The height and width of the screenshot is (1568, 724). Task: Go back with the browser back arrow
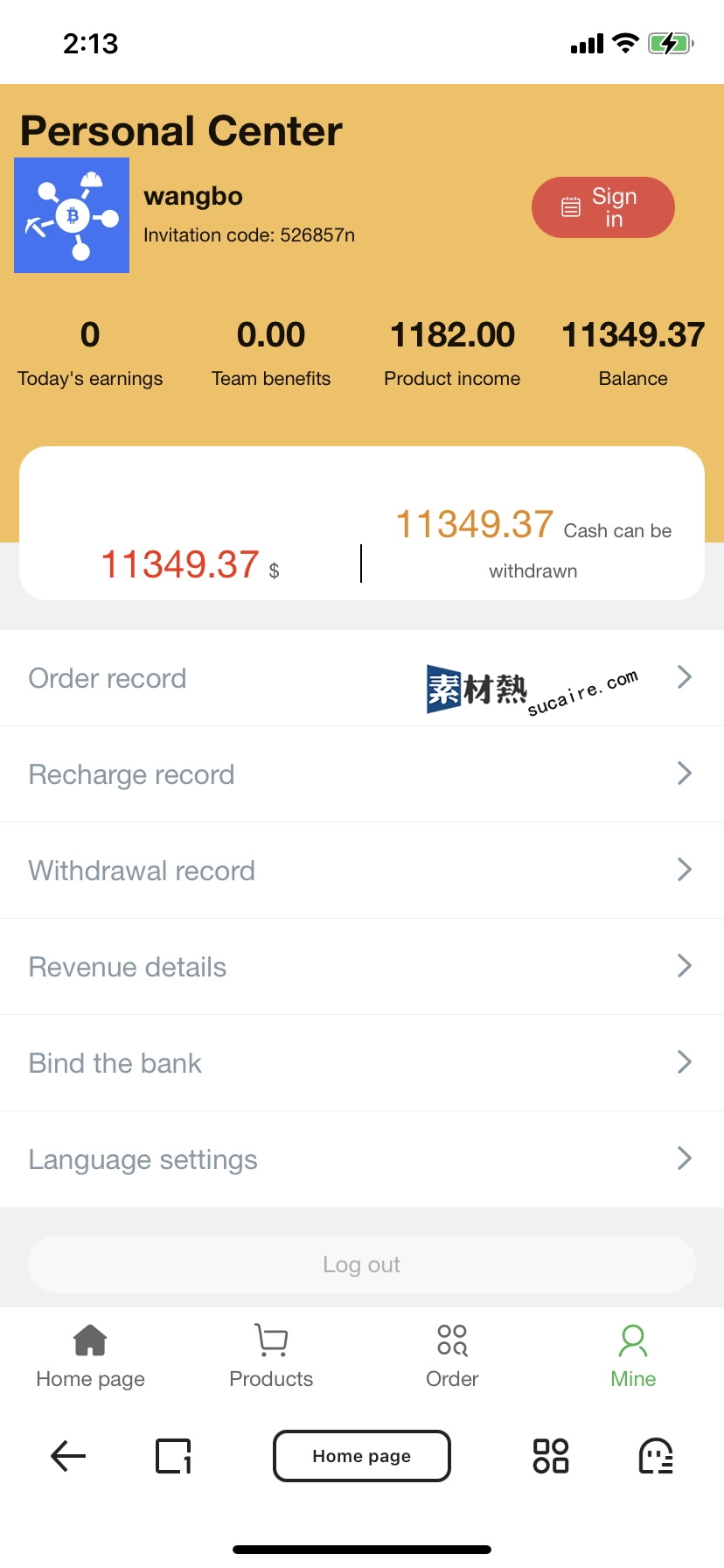click(x=68, y=1456)
